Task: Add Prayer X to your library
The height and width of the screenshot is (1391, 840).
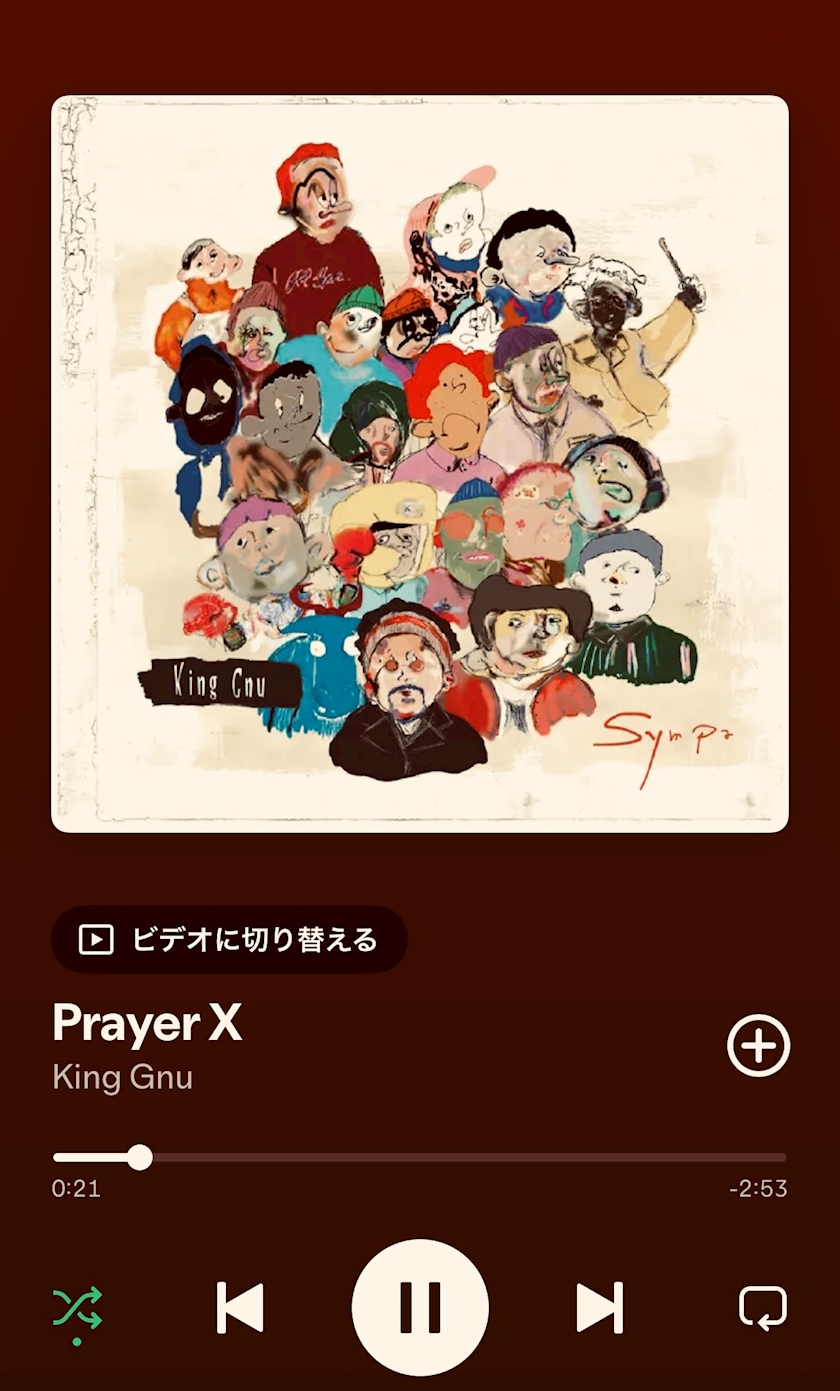Action: pyautogui.click(x=758, y=1047)
